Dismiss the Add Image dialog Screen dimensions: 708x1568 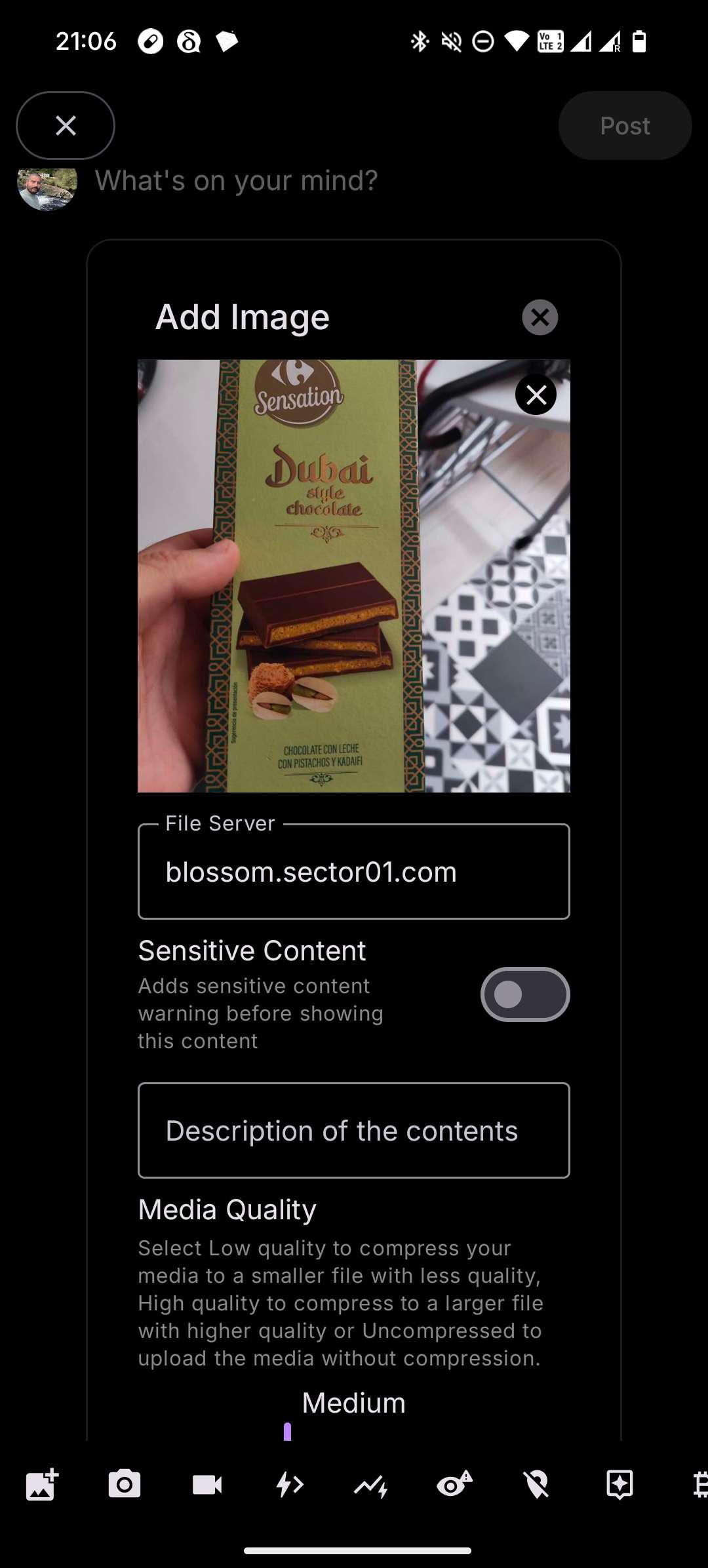(540, 317)
